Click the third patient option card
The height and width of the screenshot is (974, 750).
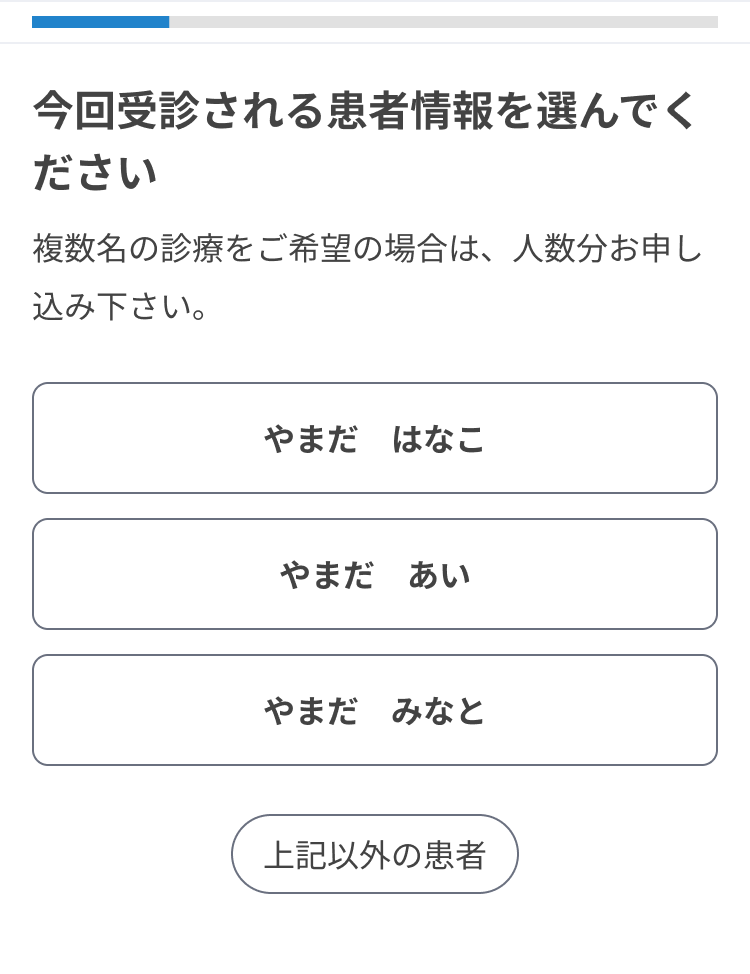375,709
